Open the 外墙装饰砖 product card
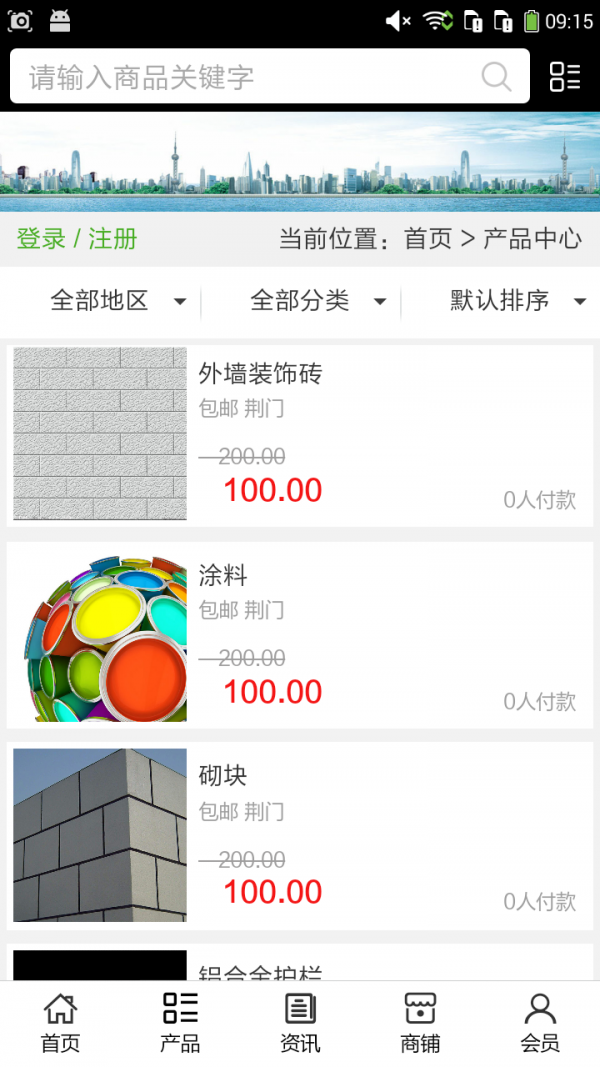Image resolution: width=600 pixels, height=1067 pixels. pos(300,435)
